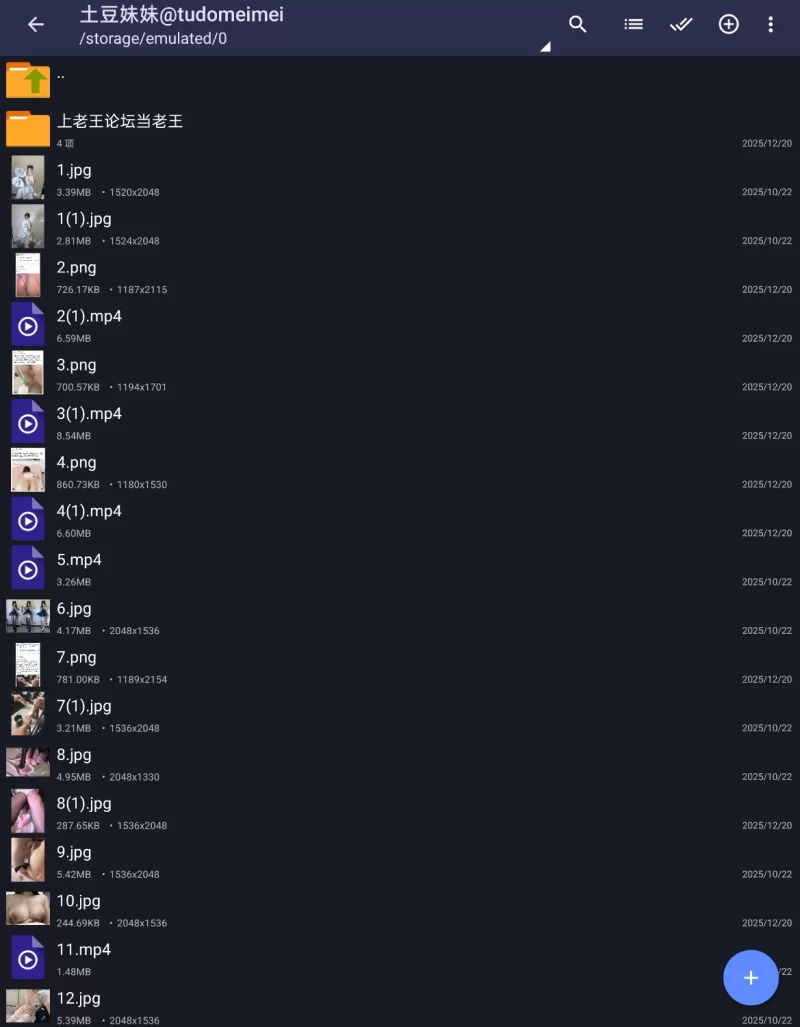Viewport: 800px width, 1027px height.
Task: Change the list view mode
Action: pos(633,25)
